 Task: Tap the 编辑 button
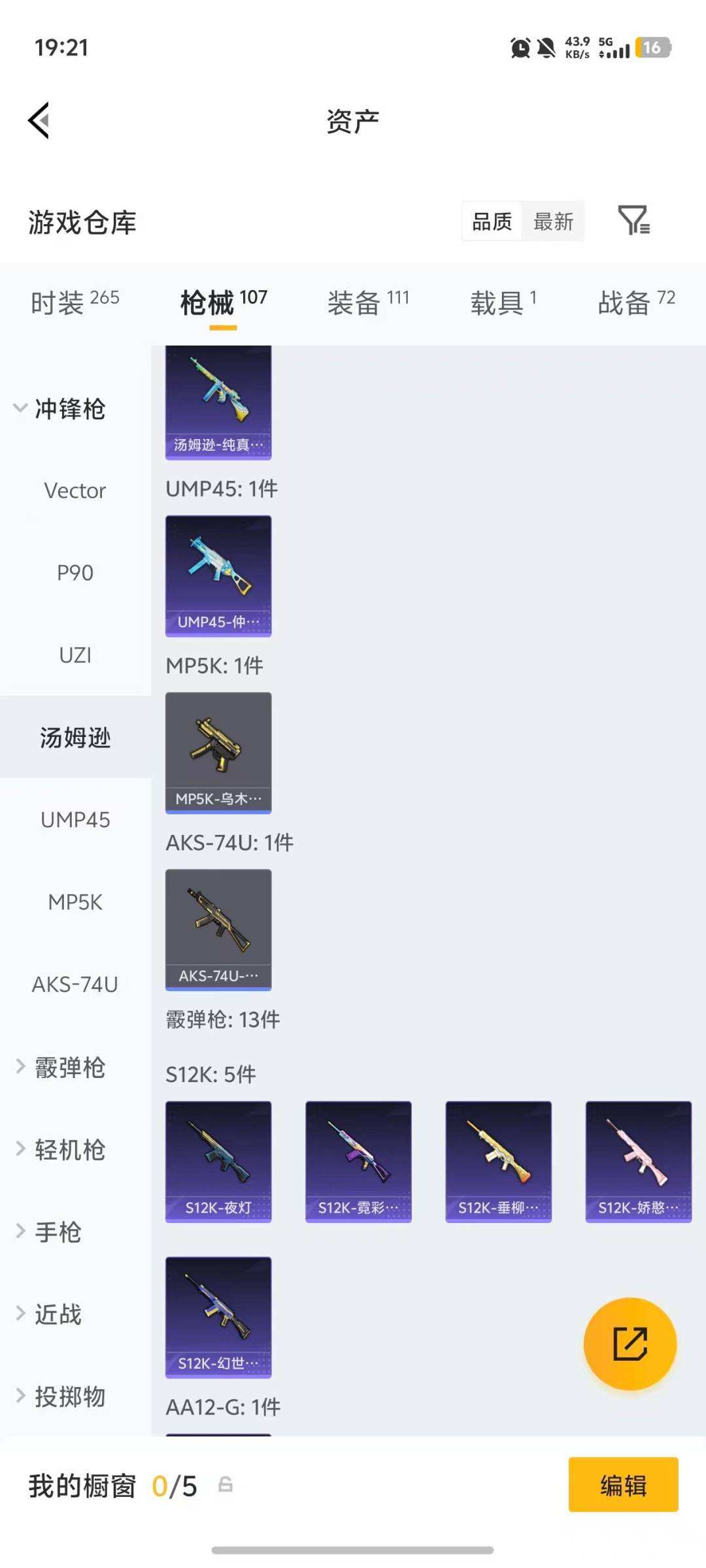pos(623,1485)
